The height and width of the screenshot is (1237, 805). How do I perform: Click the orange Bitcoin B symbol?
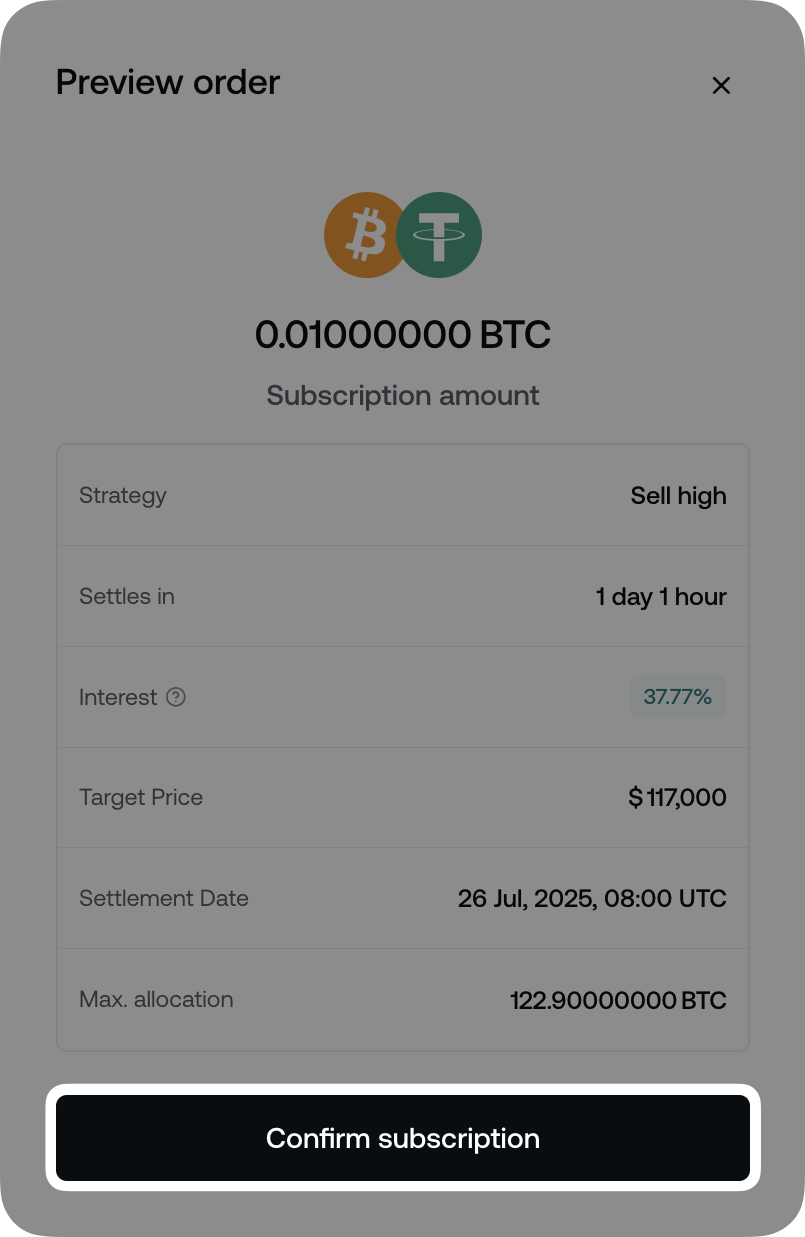point(366,234)
